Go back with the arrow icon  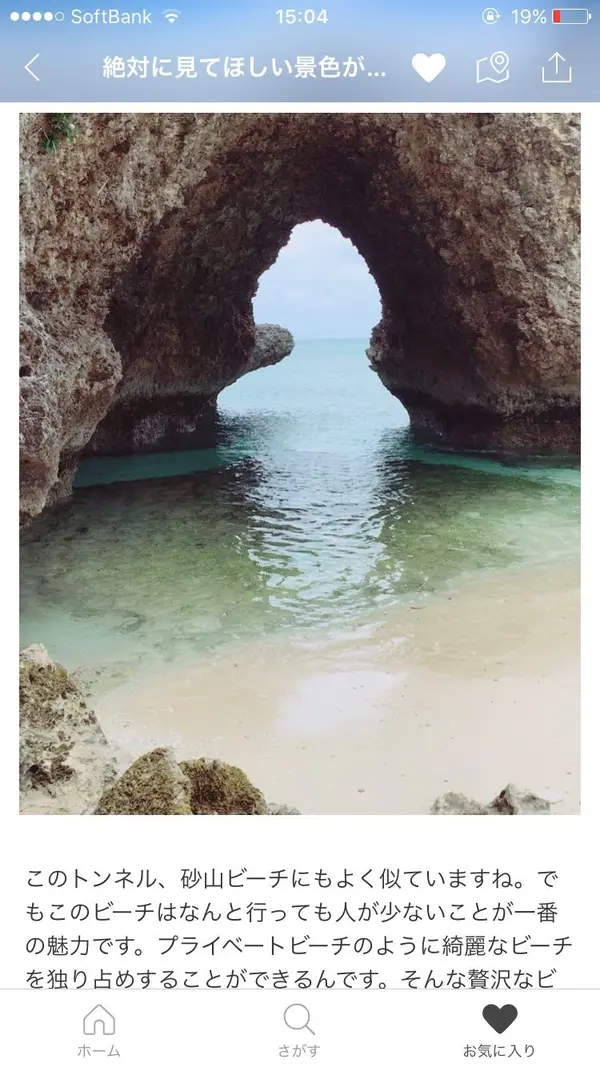(33, 68)
